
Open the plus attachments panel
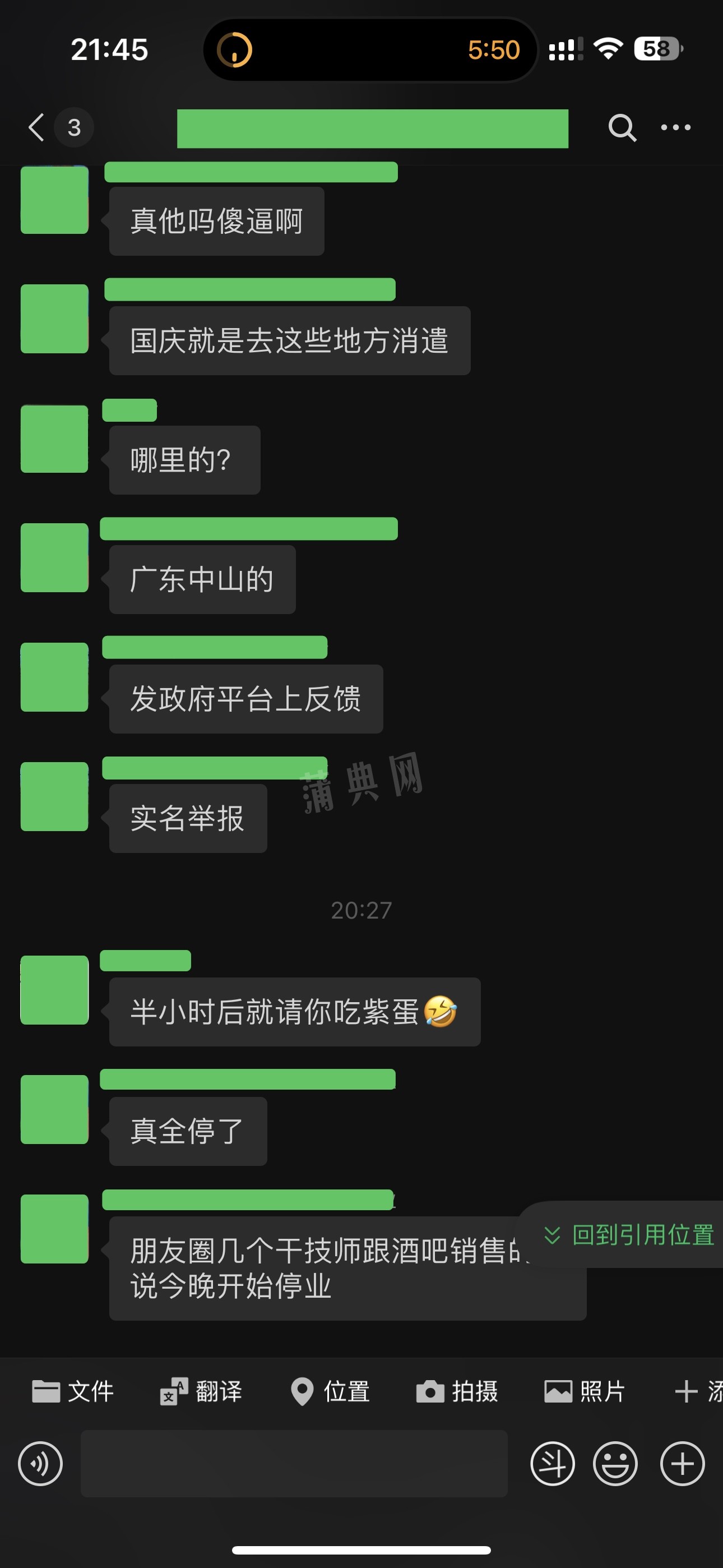tap(682, 1464)
